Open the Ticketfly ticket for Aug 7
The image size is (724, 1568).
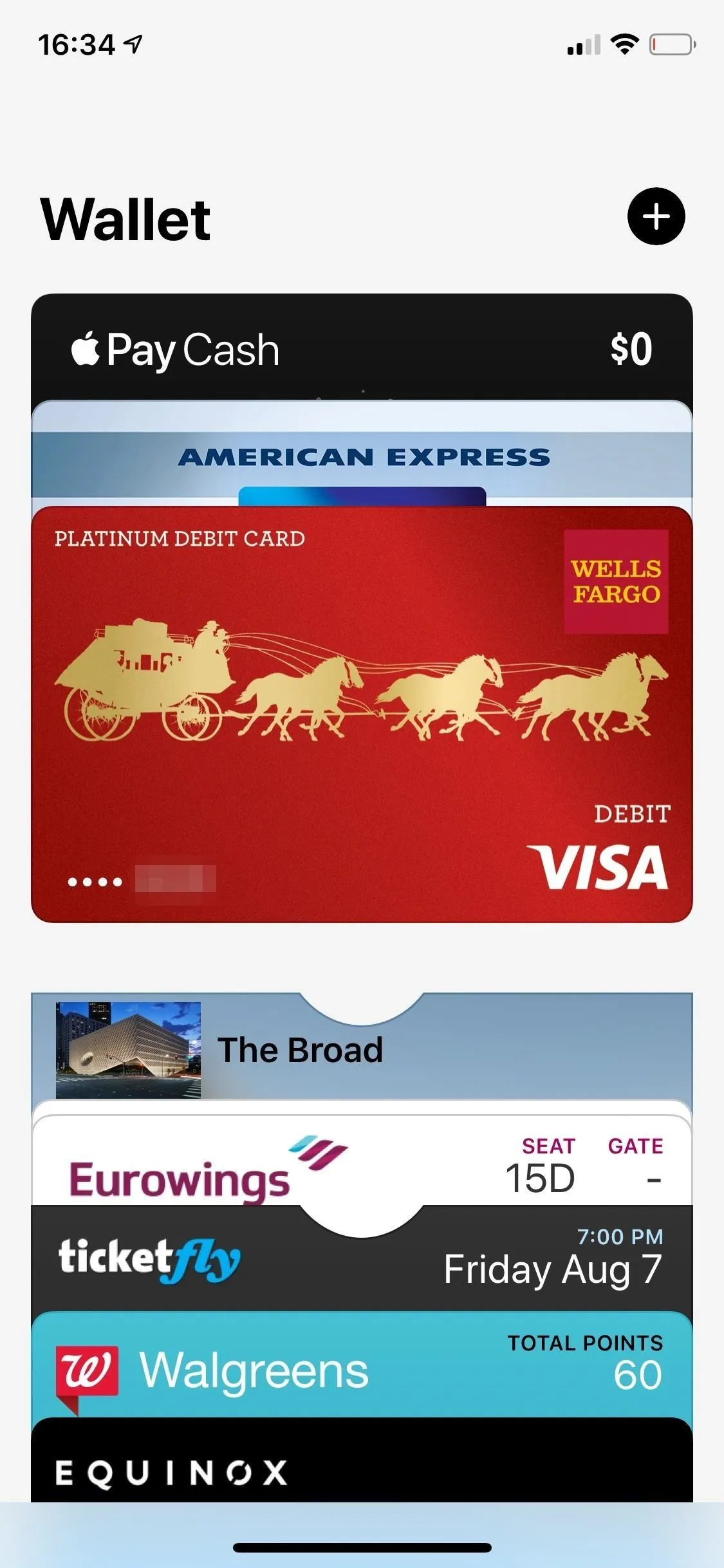362,1260
